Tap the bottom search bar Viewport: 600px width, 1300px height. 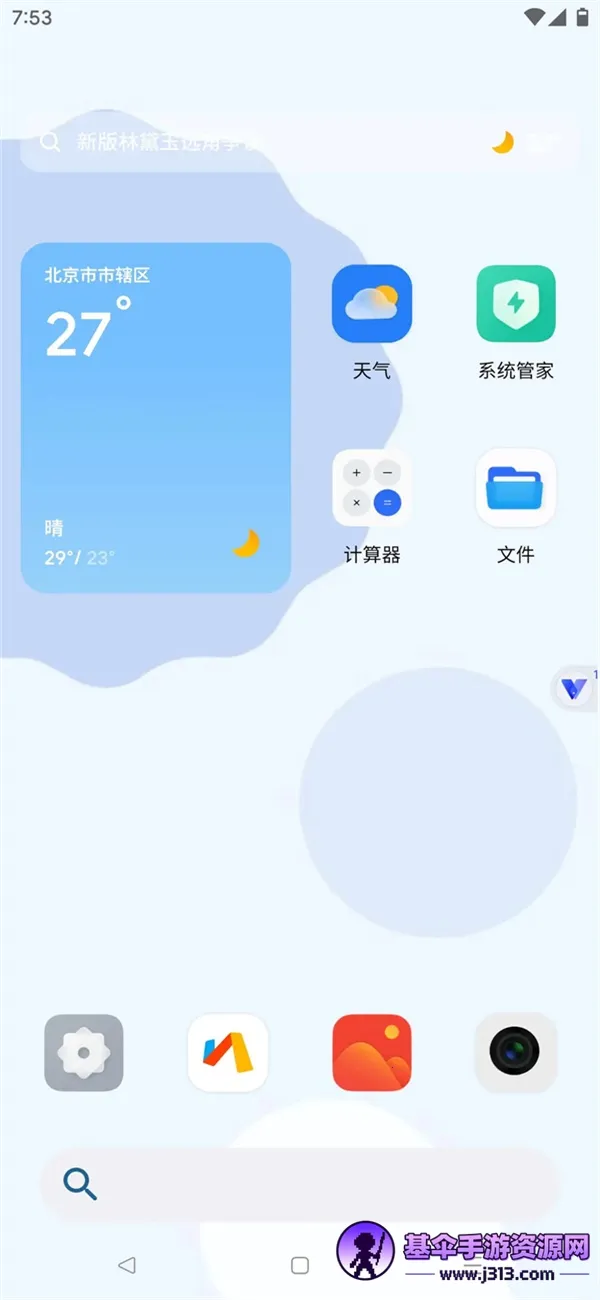pyautogui.click(x=298, y=1185)
